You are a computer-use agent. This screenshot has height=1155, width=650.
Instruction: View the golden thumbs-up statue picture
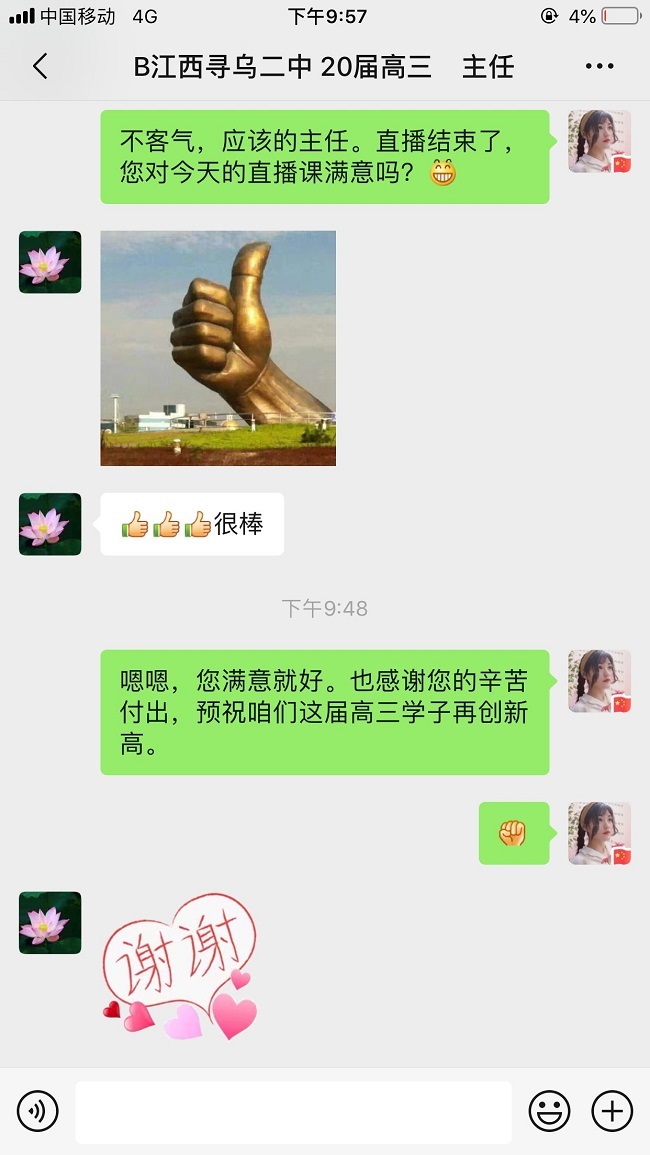[x=218, y=348]
